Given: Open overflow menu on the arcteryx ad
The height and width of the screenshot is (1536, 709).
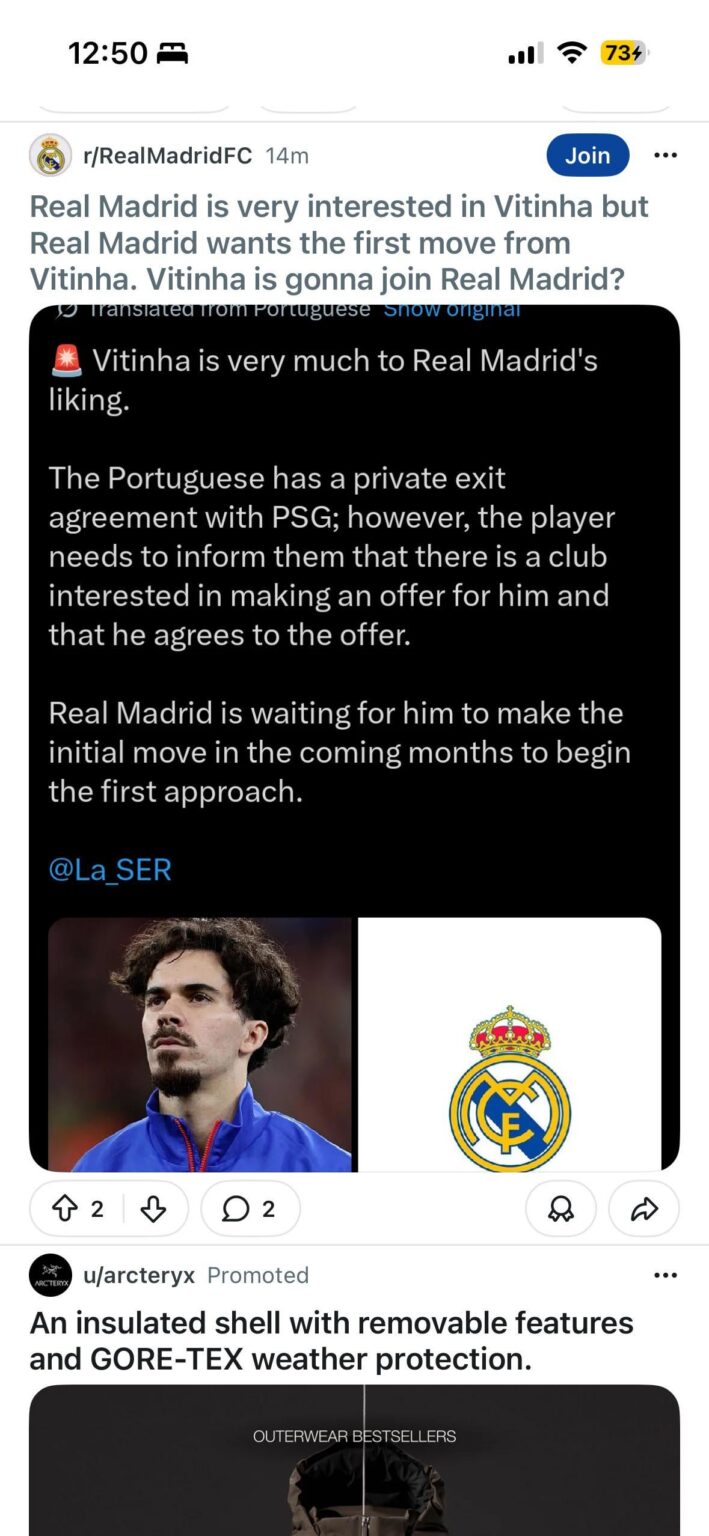Looking at the screenshot, I should click(665, 1275).
